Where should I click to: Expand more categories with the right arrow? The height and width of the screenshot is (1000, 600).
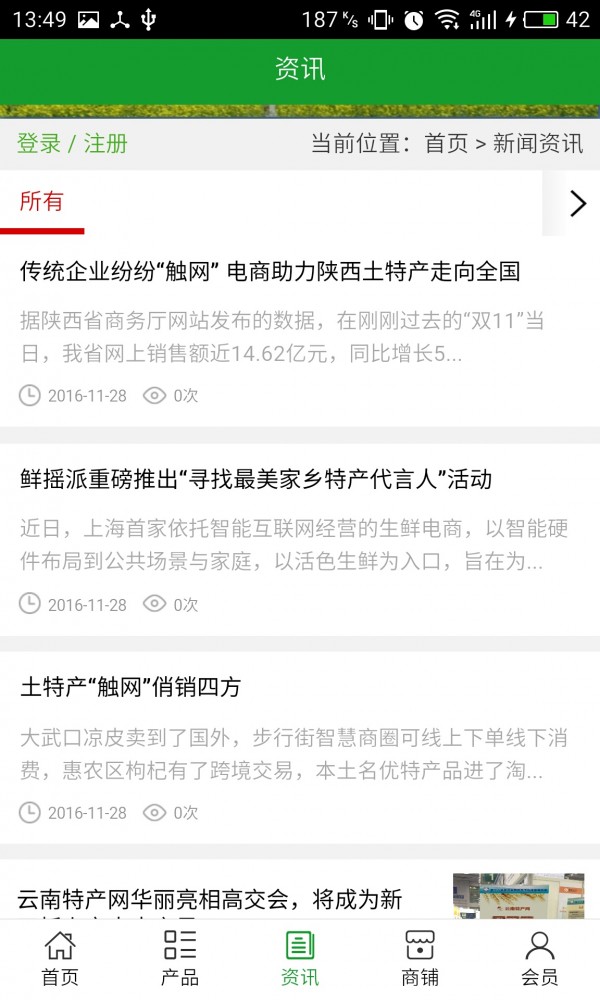pyautogui.click(x=577, y=203)
